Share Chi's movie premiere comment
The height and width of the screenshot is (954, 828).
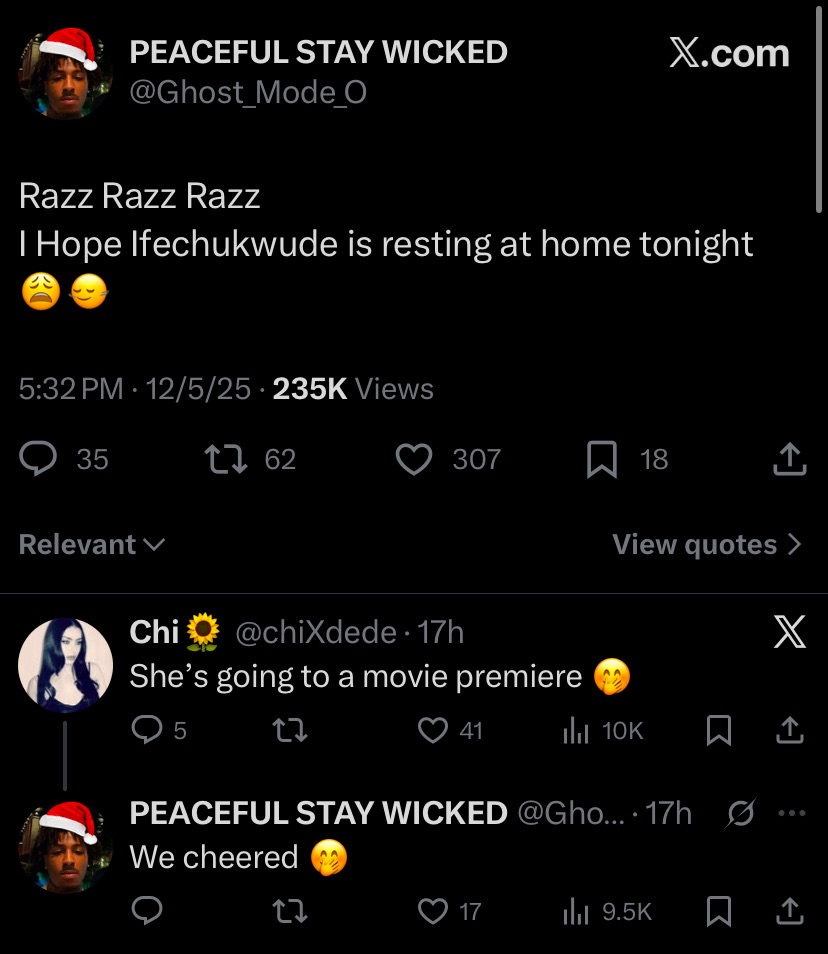pyautogui.click(x=789, y=731)
